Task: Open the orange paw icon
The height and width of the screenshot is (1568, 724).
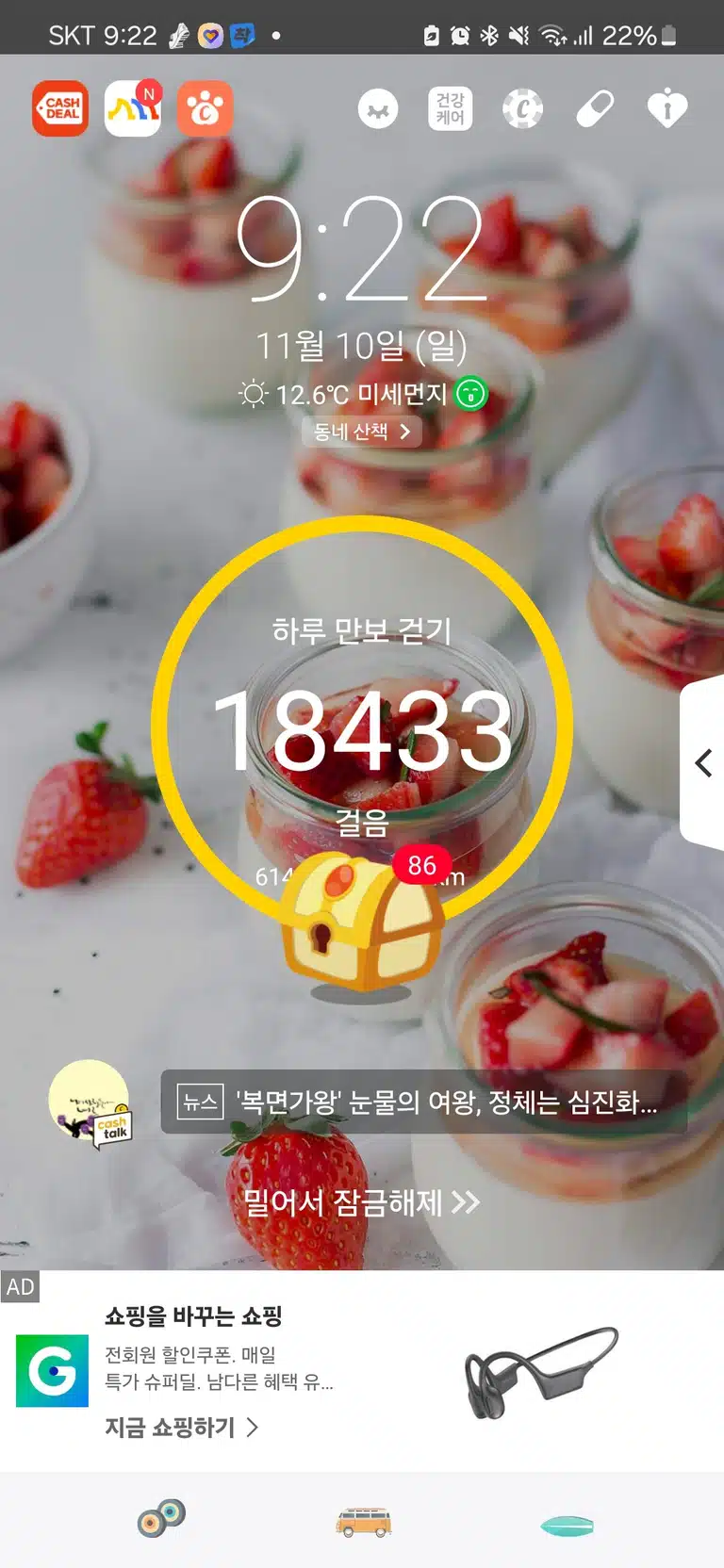Action: 205,108
